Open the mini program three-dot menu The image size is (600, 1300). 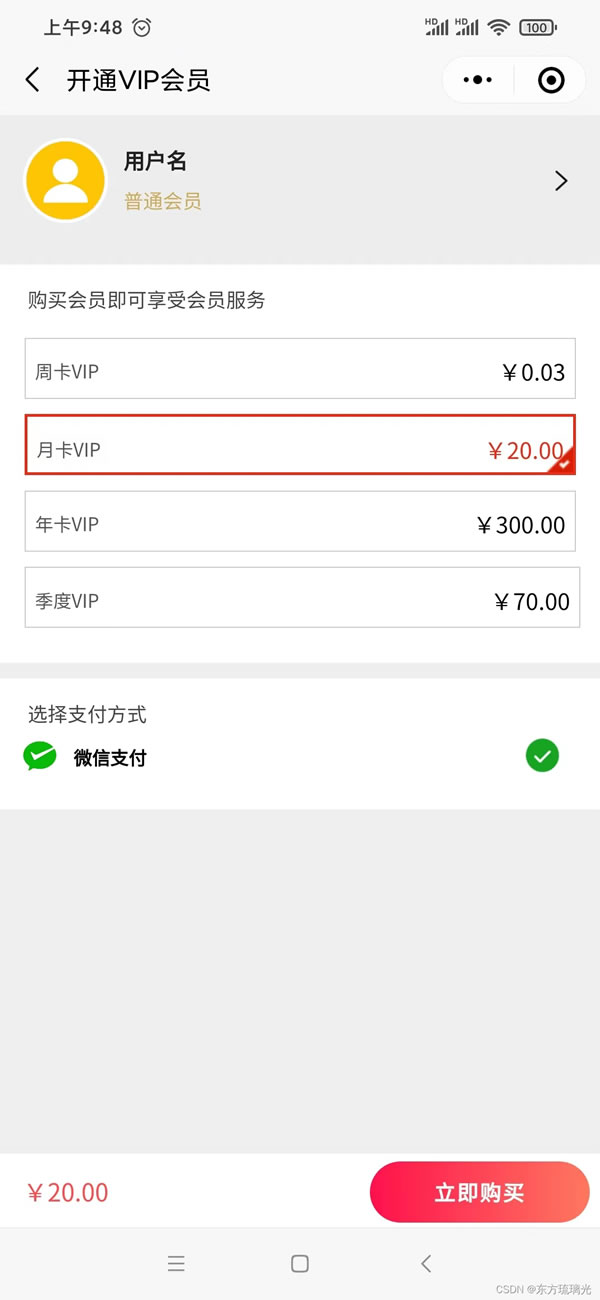478,80
